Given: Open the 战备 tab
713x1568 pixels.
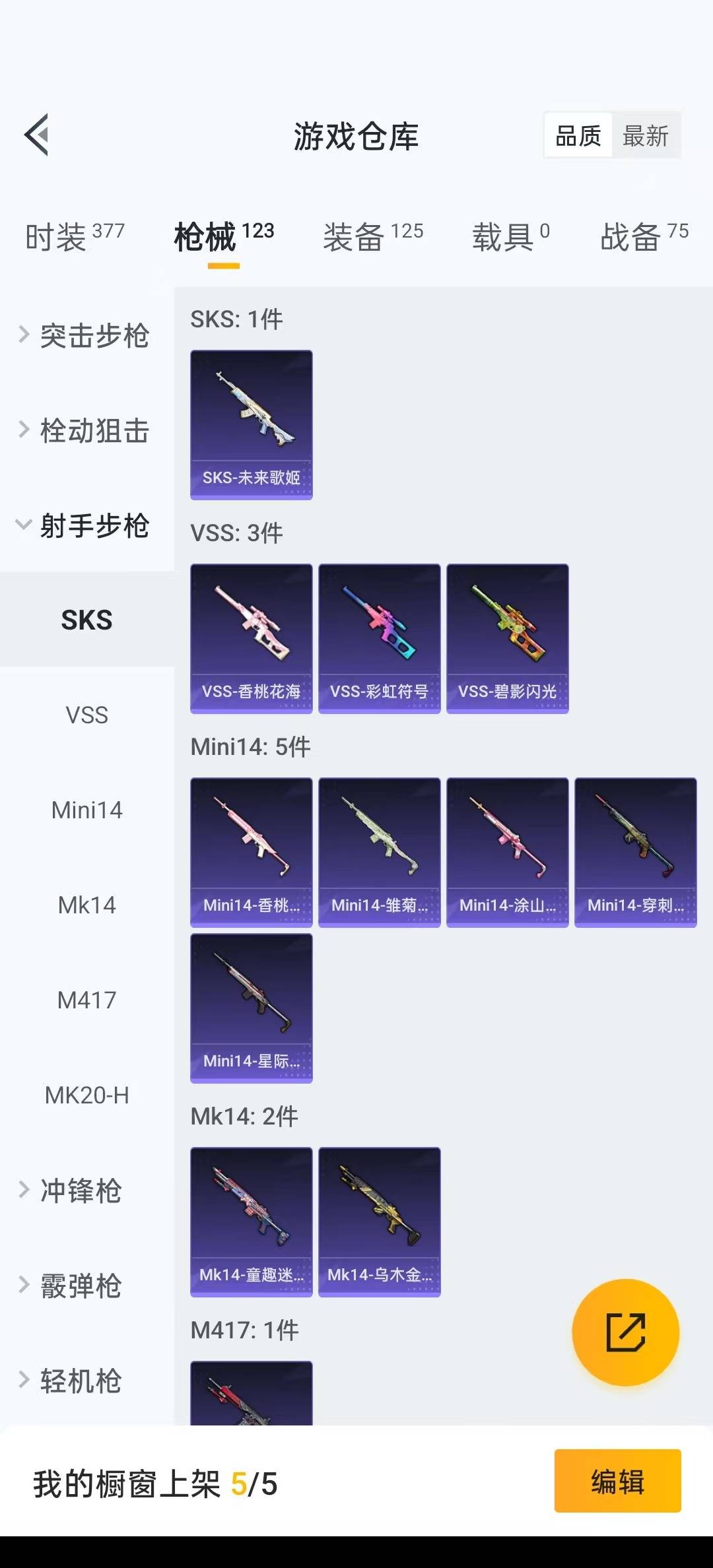Looking at the screenshot, I should [x=644, y=237].
